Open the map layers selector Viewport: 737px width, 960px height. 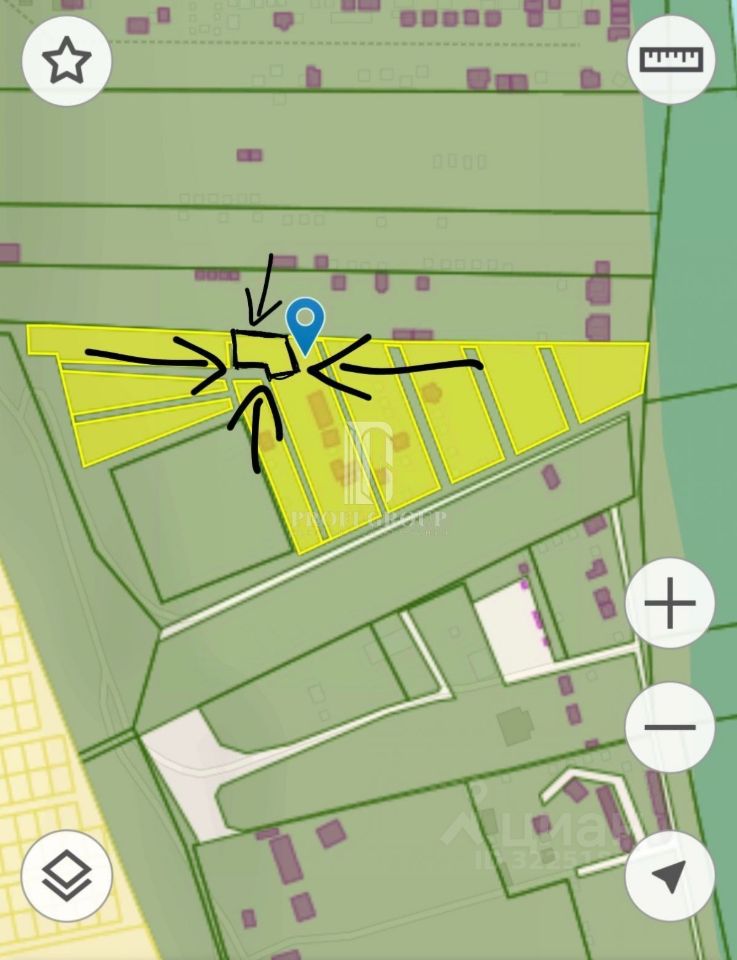tap(66, 876)
